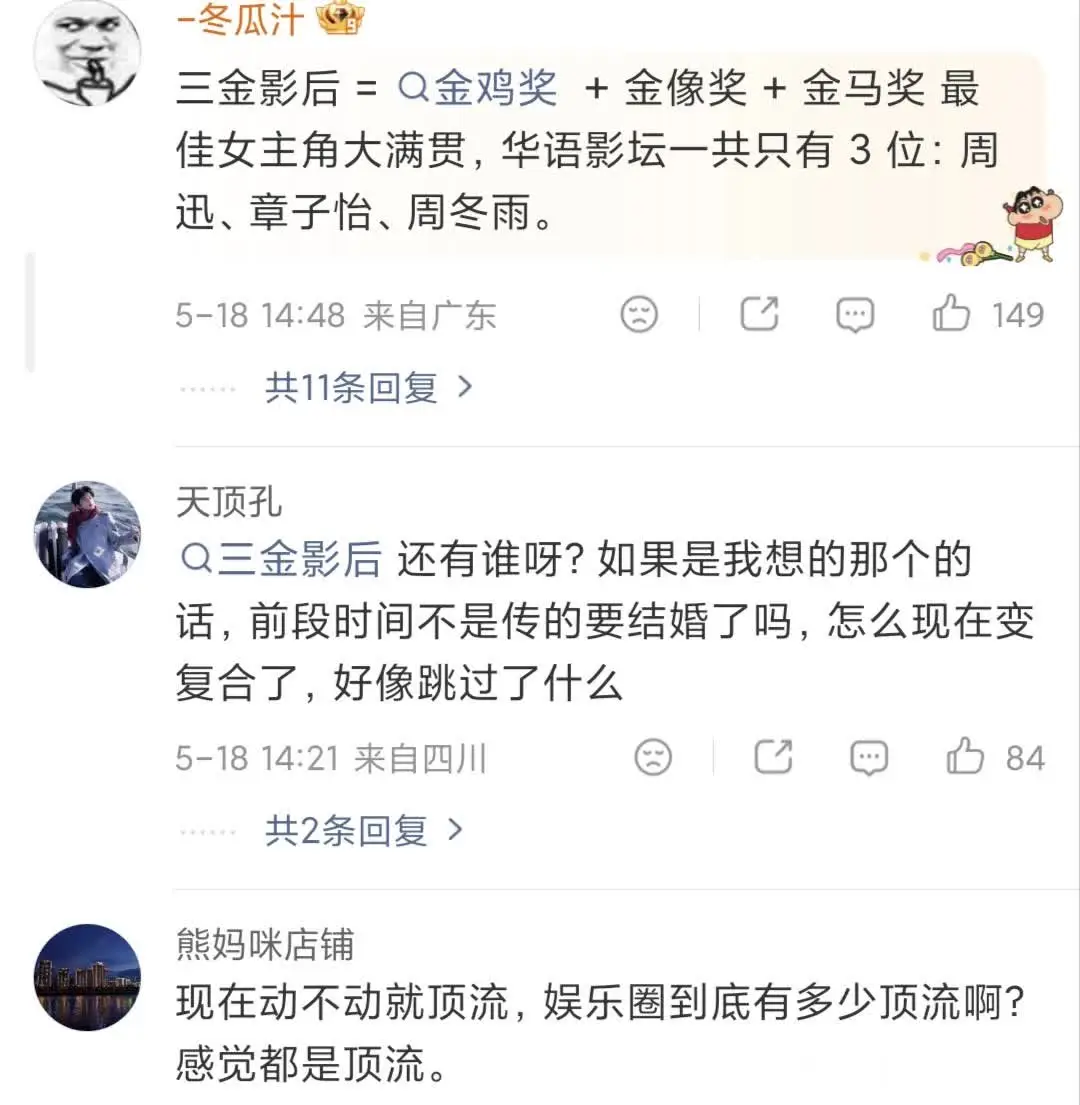This screenshot has width=1080, height=1105.
Task: Reply to 天顶孔's comment
Action: pyautogui.click(x=869, y=758)
